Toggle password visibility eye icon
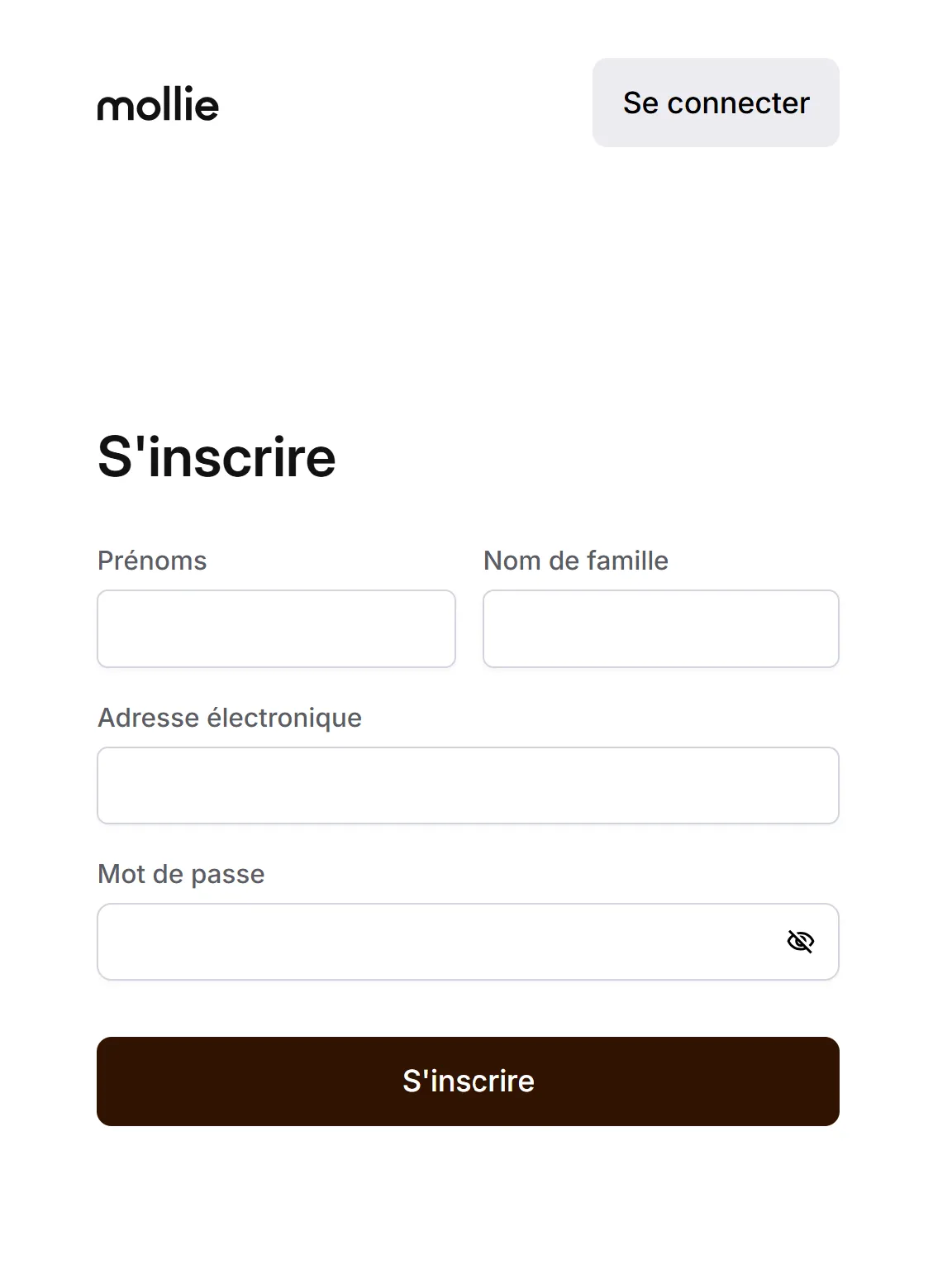This screenshot has width=952, height=1270. click(800, 942)
